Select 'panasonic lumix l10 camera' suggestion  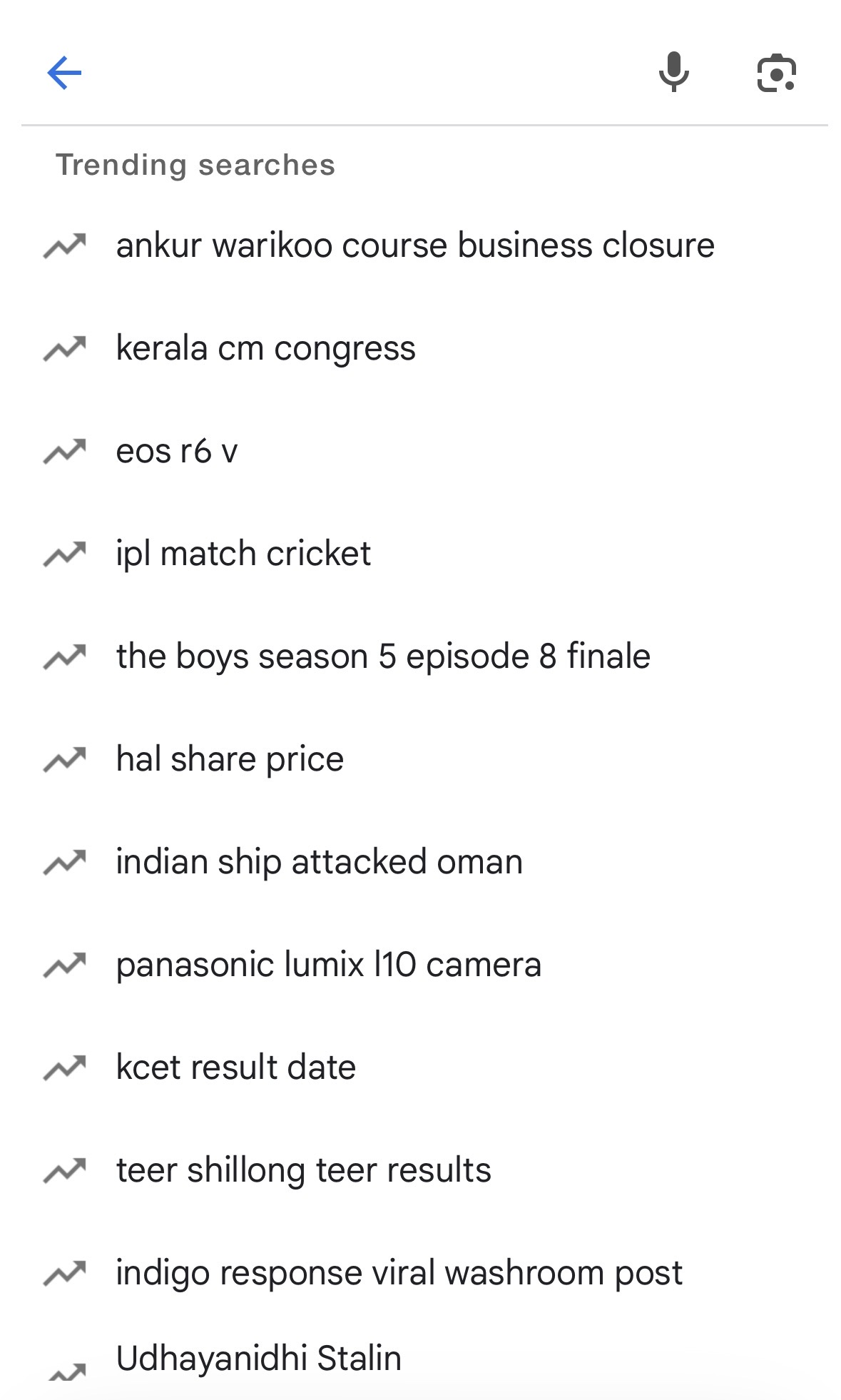pyautogui.click(x=420, y=965)
